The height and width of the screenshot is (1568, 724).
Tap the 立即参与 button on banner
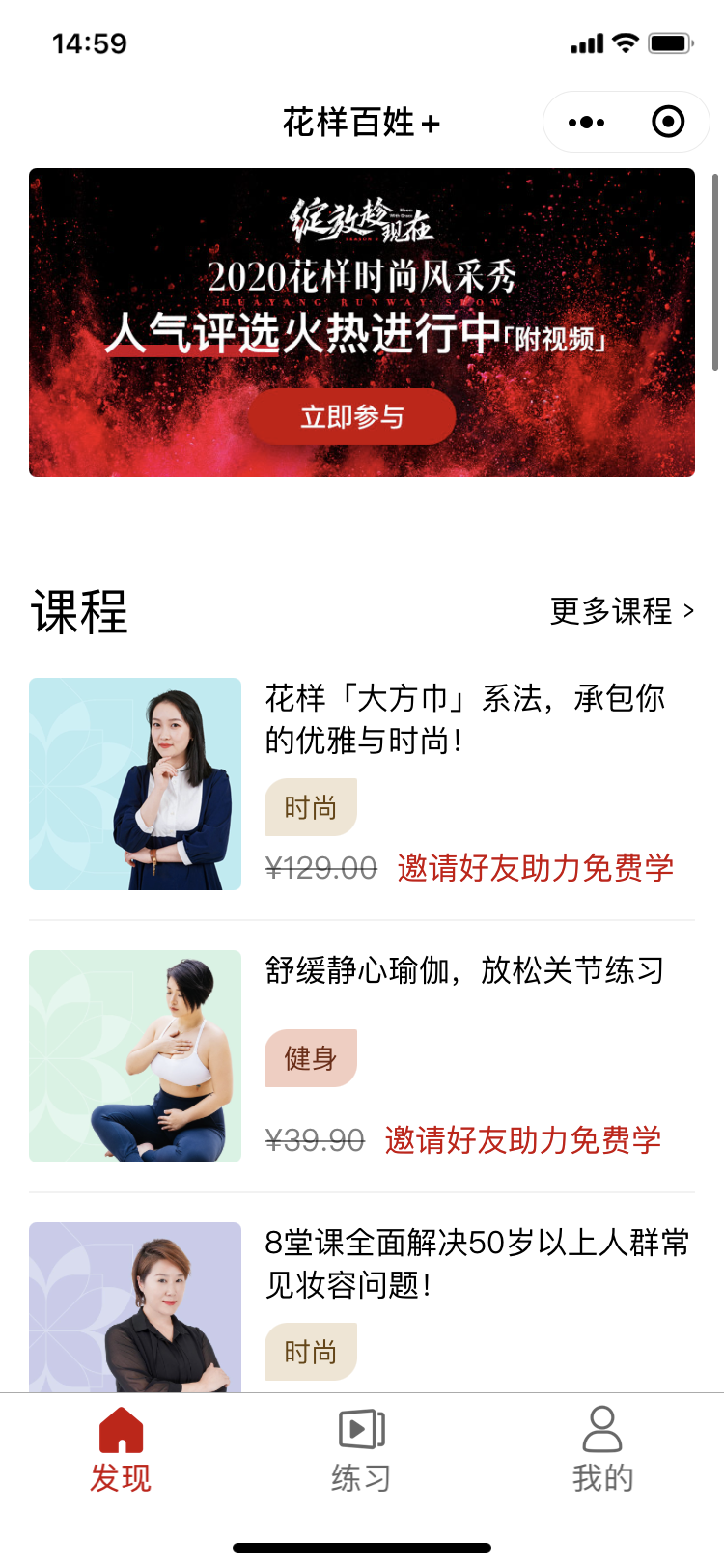click(352, 417)
